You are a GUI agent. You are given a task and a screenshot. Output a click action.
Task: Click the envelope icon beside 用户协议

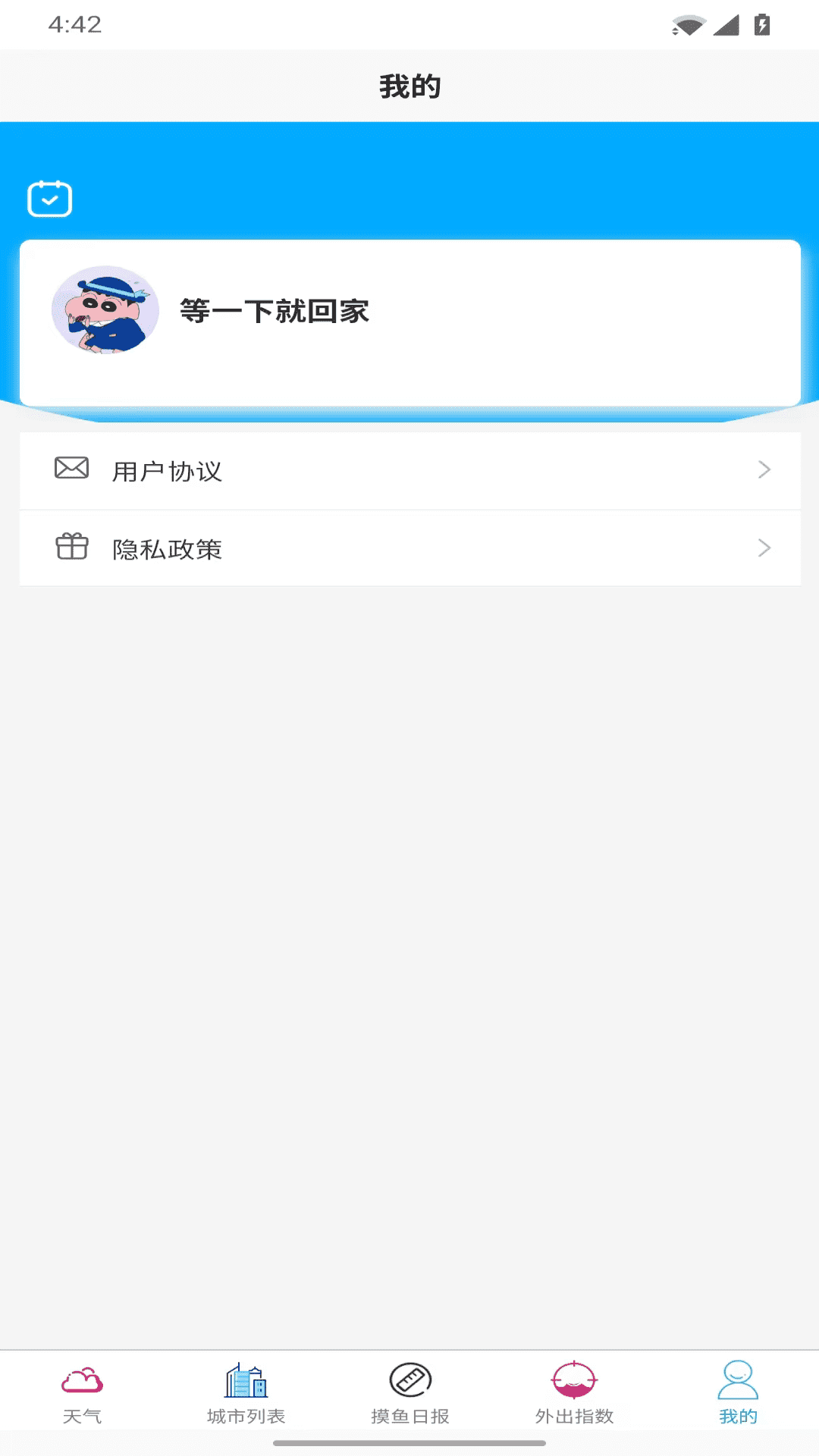click(71, 469)
